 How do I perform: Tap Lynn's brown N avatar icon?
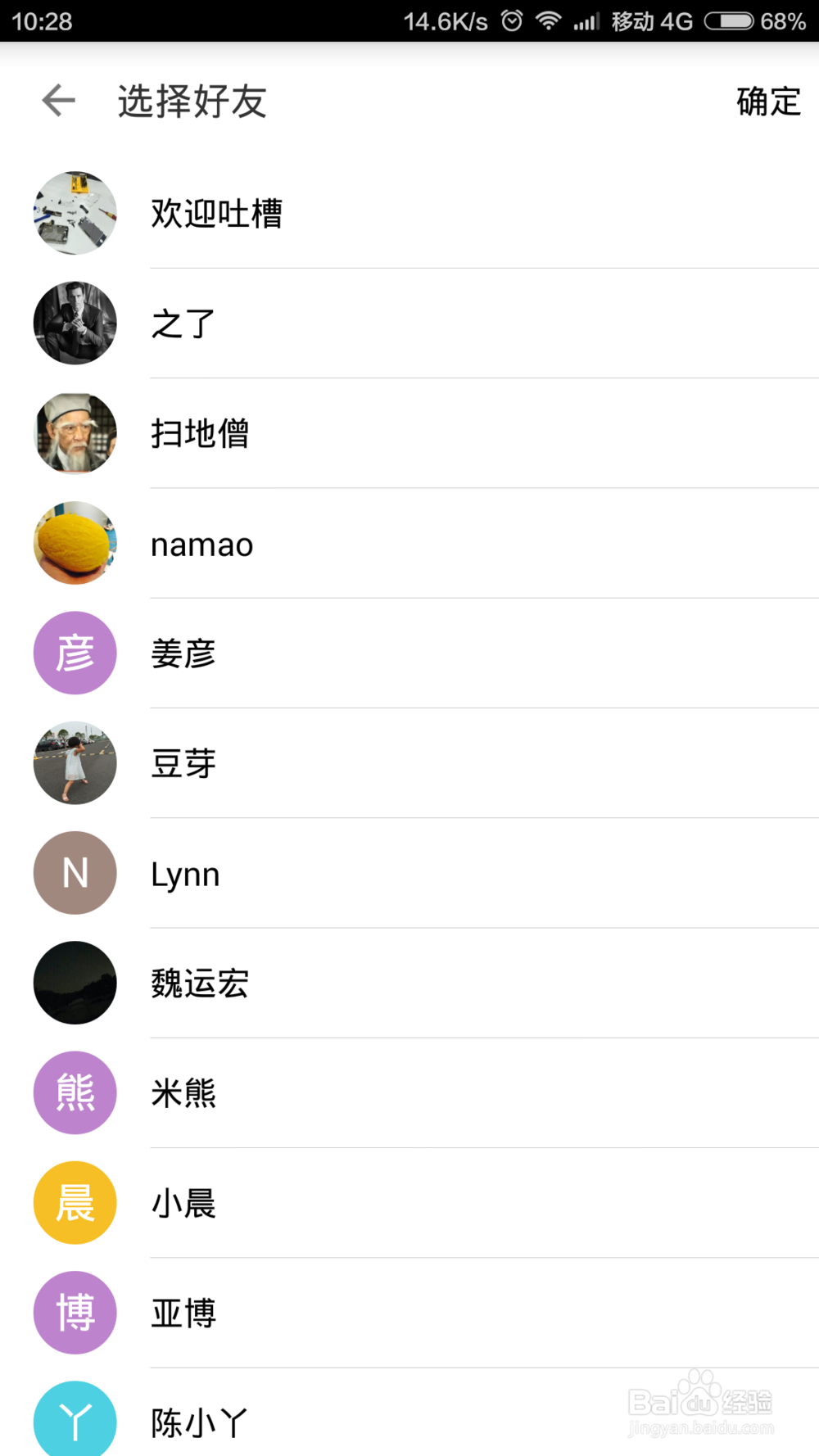click(x=74, y=873)
